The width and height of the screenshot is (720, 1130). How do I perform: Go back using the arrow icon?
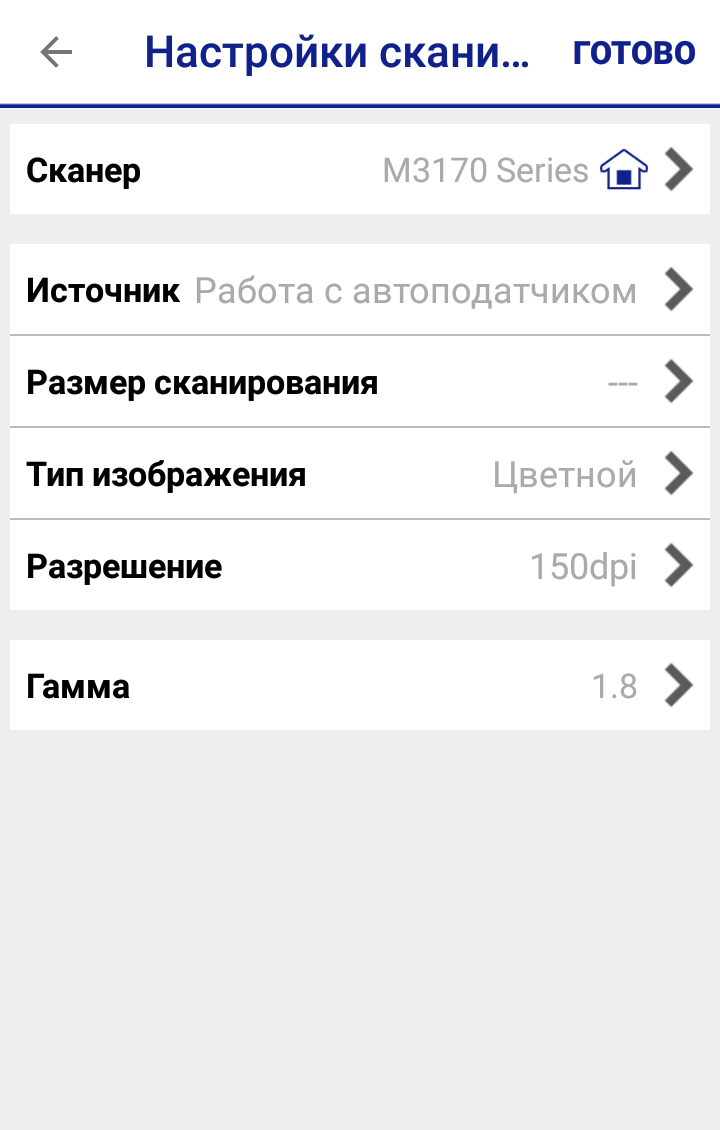click(x=56, y=52)
